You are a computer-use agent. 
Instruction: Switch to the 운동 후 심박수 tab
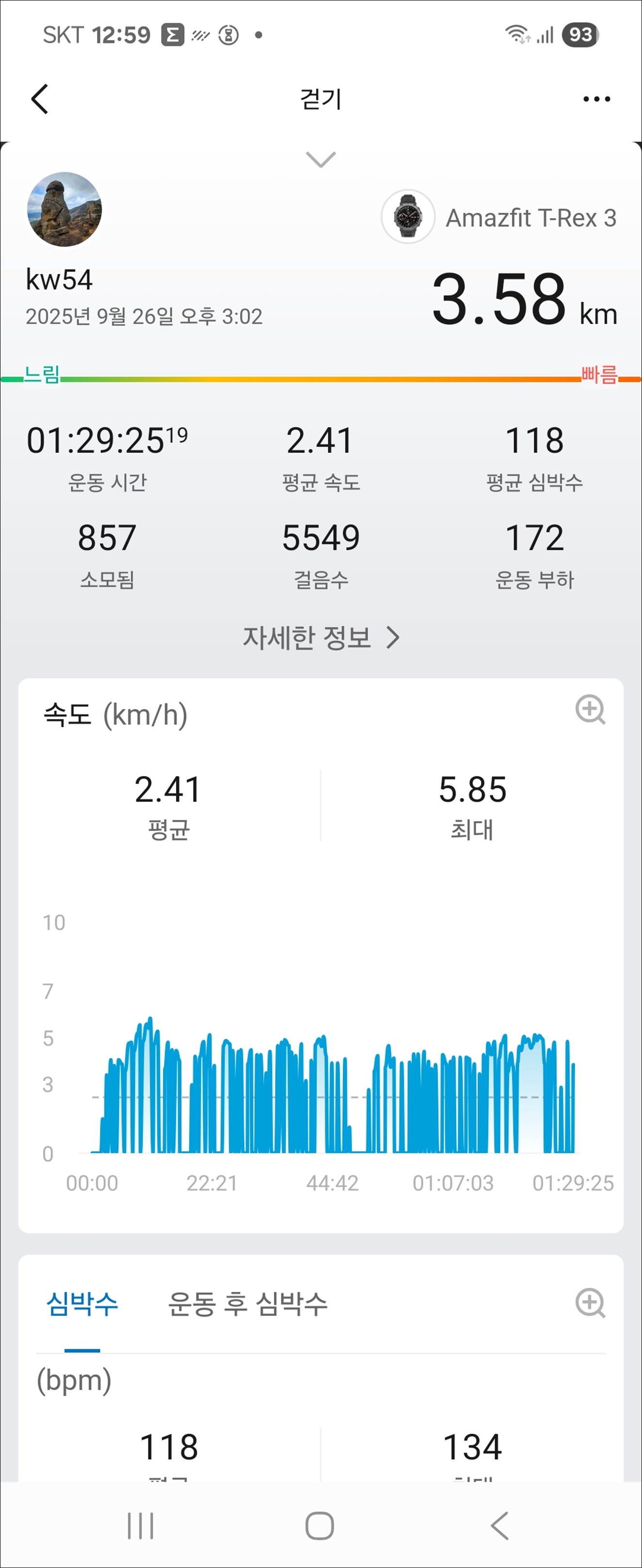248,1304
